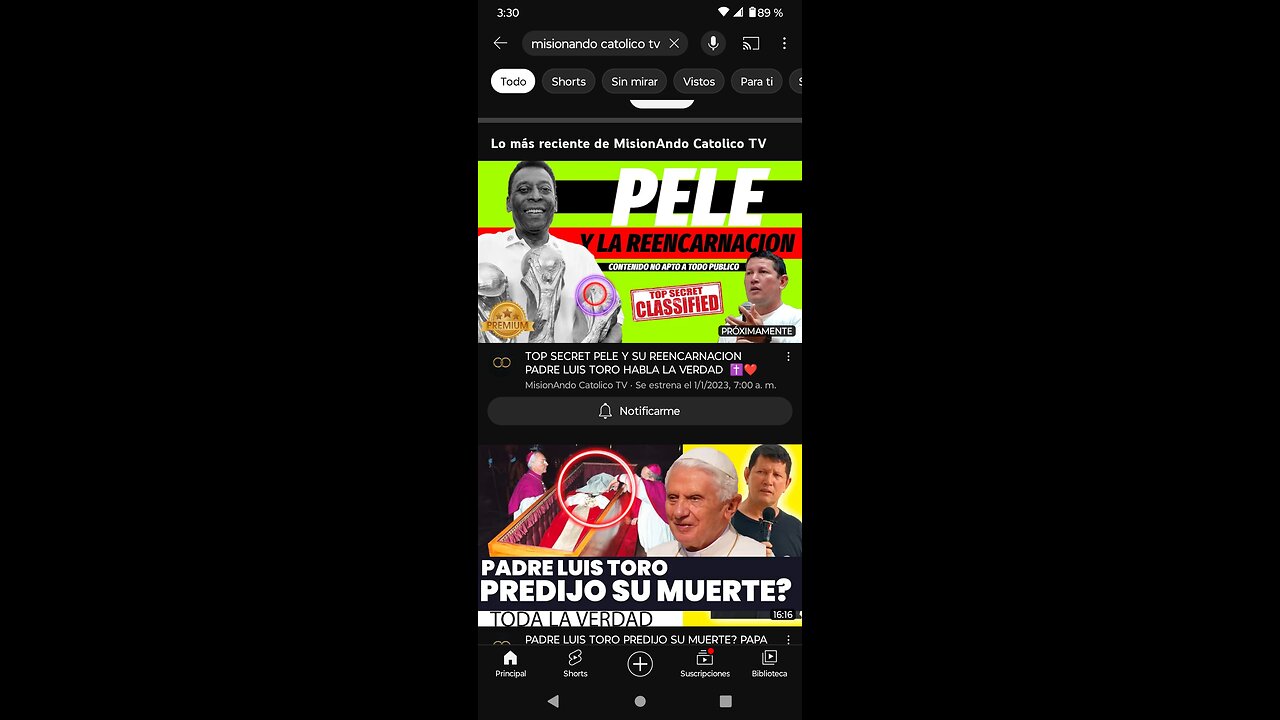Switch to the Shorts bottom tab
This screenshot has height=720, width=1280.
(x=575, y=663)
